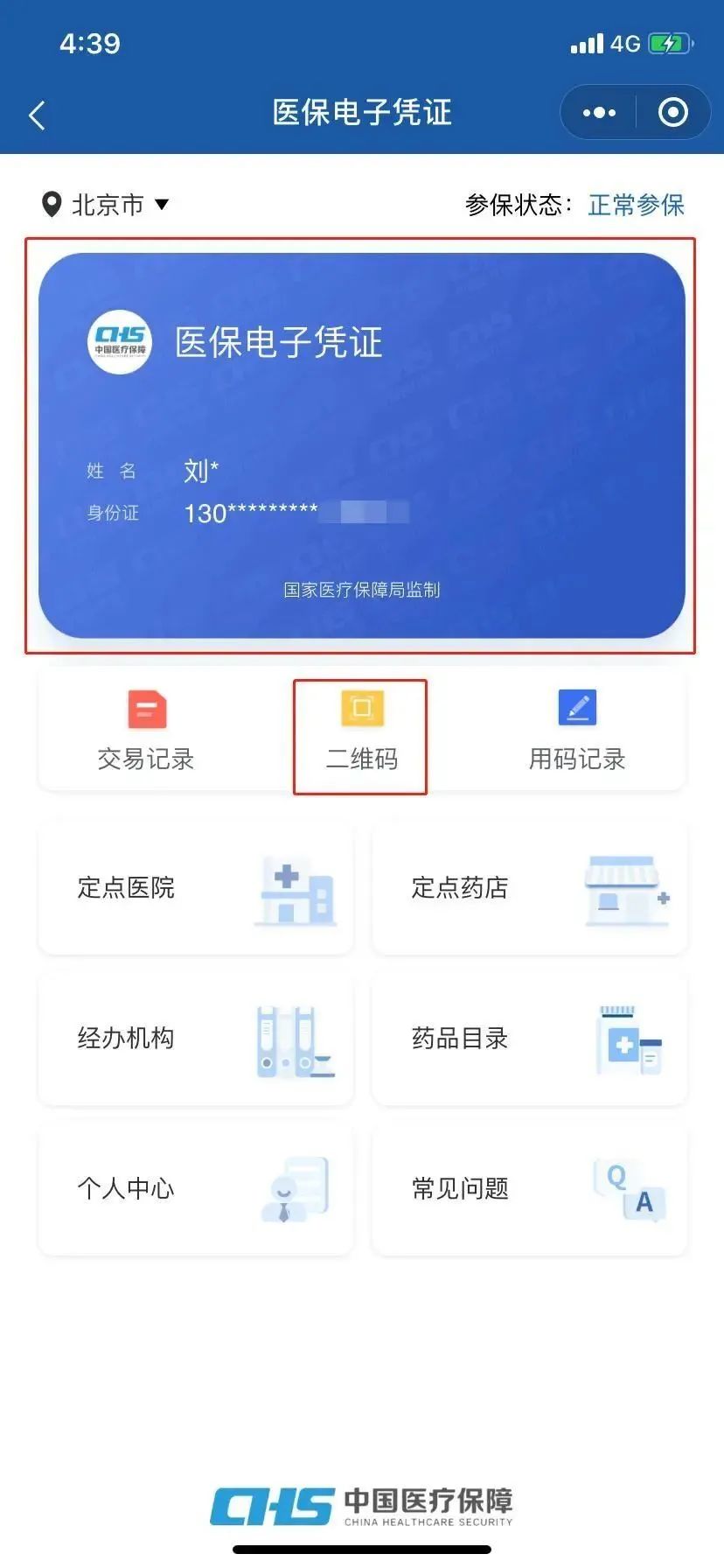Tap the CHS logo on the insurance card
Image resolution: width=724 pixels, height=1568 pixels.
click(x=118, y=340)
